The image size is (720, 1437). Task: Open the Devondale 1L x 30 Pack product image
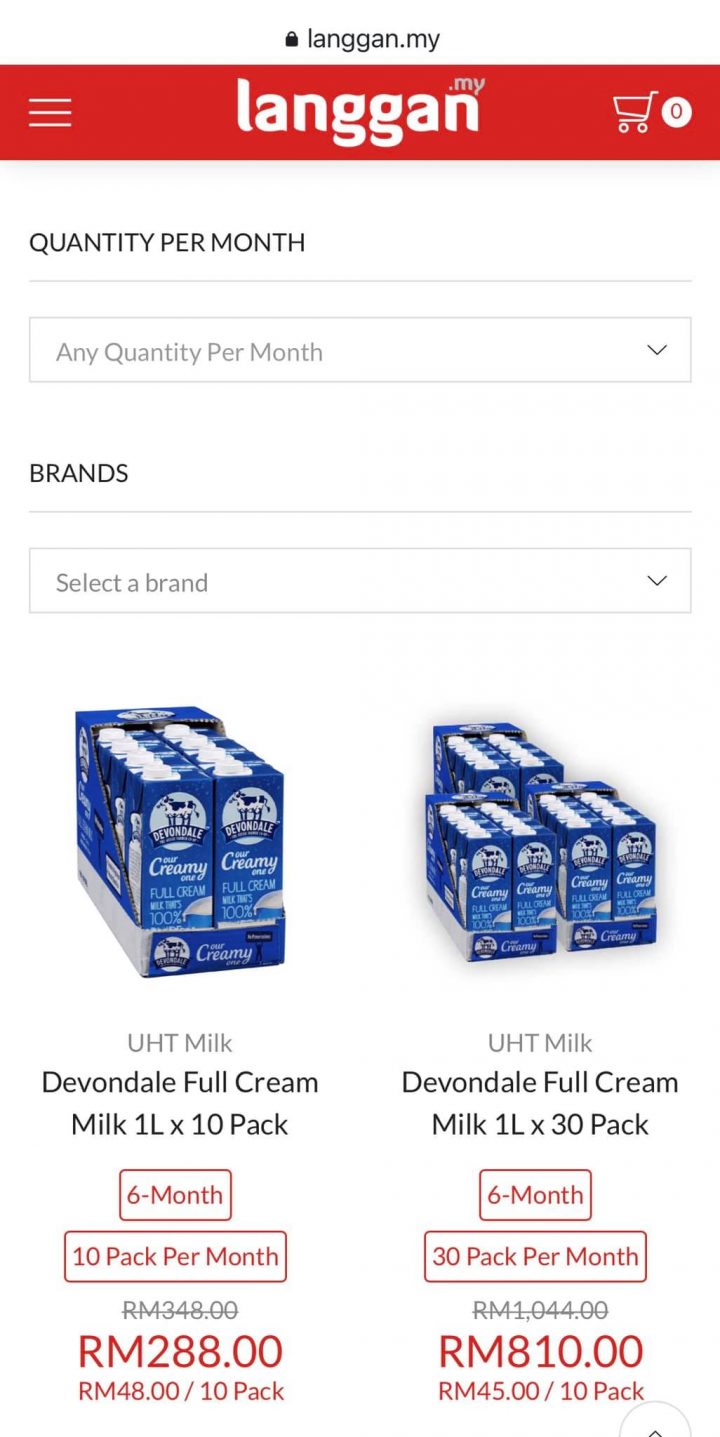click(x=540, y=842)
